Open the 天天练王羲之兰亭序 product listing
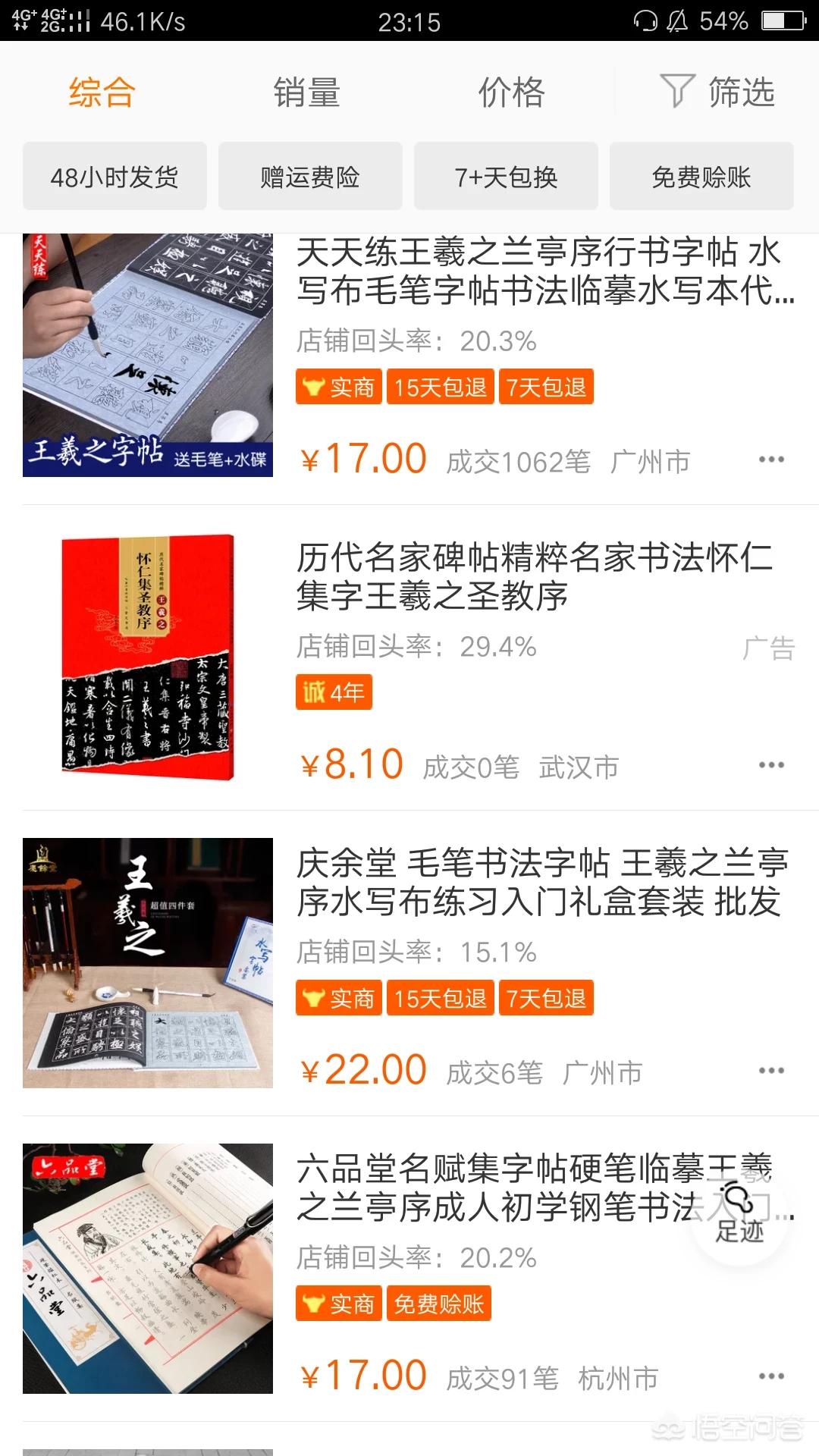This screenshot has width=819, height=1456. (x=538, y=271)
